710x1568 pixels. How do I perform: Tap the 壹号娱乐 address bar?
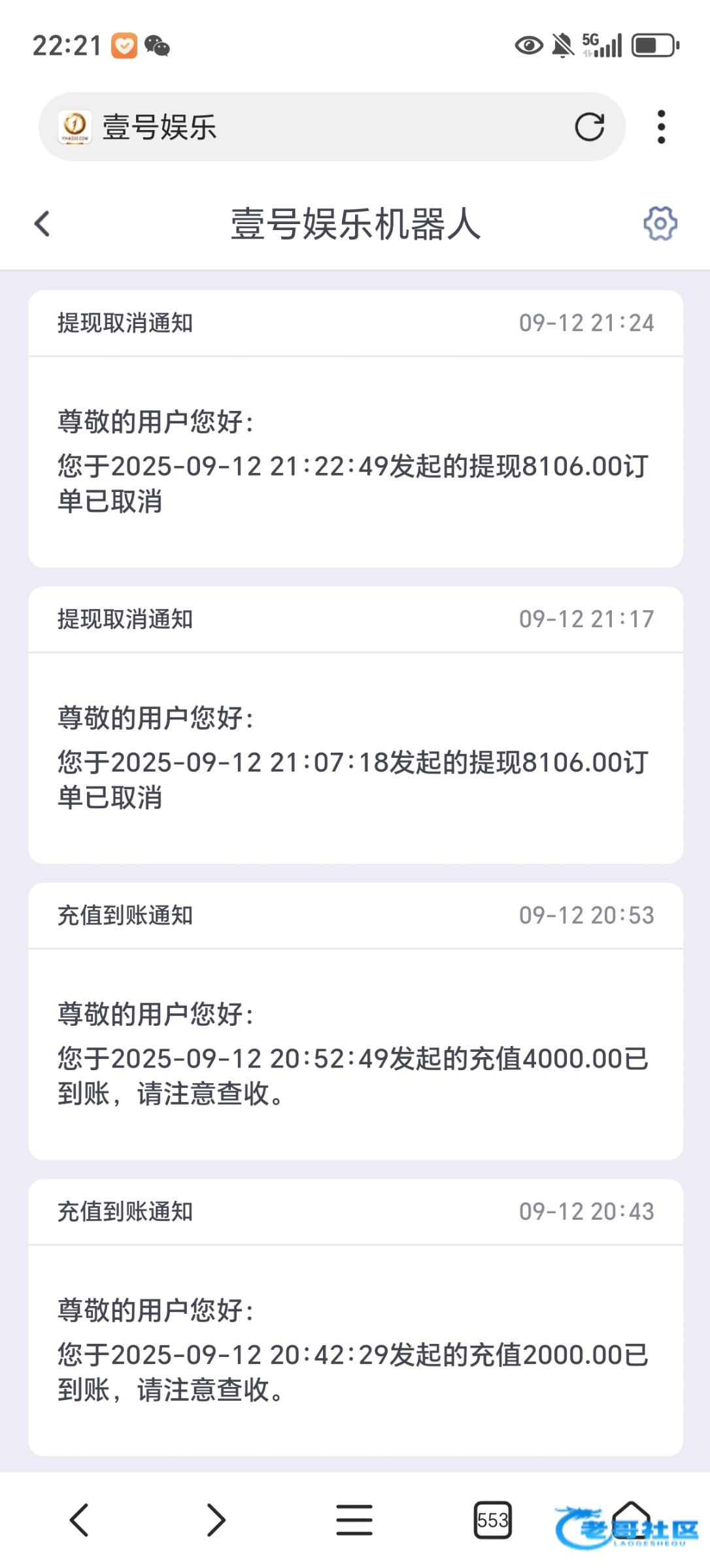point(327,127)
